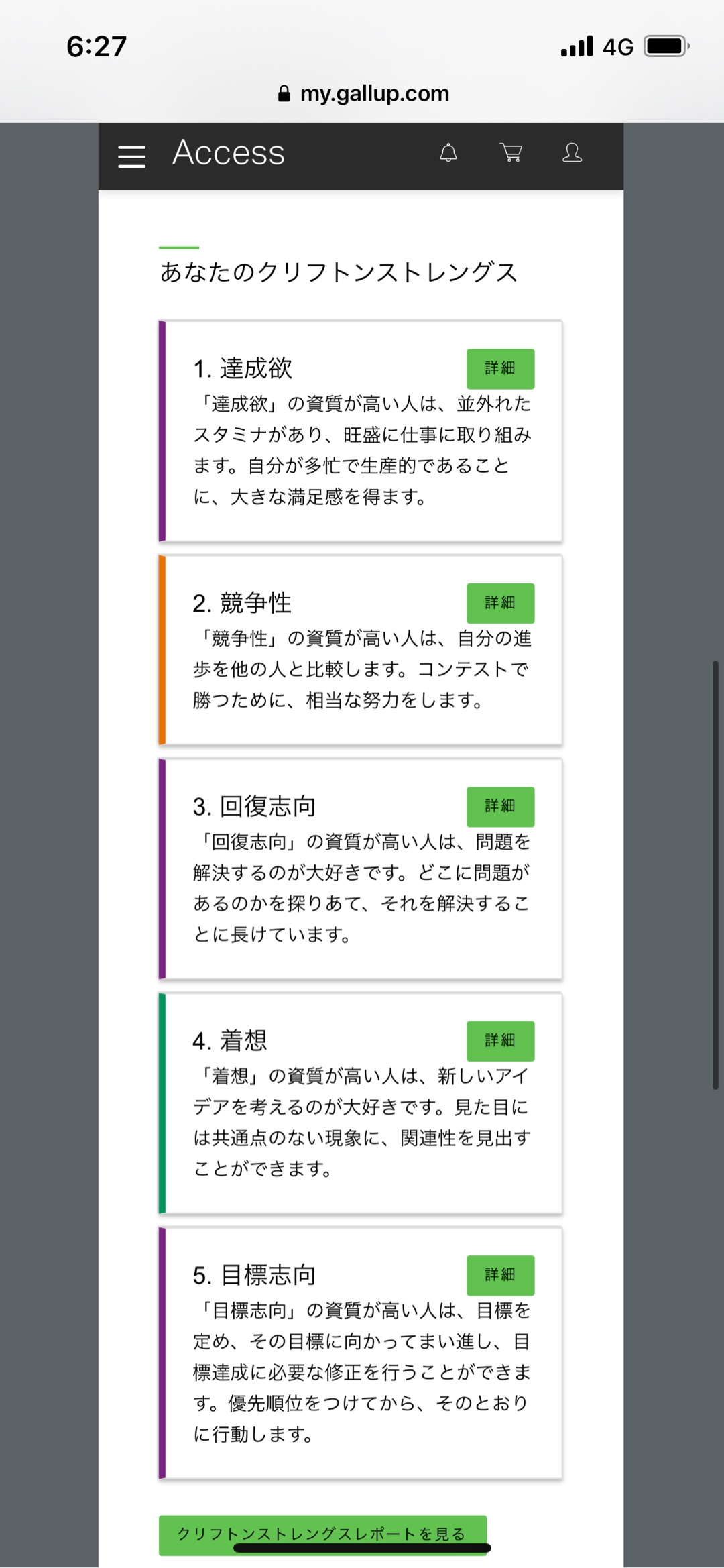Show 詳細 for 着想

pyautogui.click(x=500, y=1040)
